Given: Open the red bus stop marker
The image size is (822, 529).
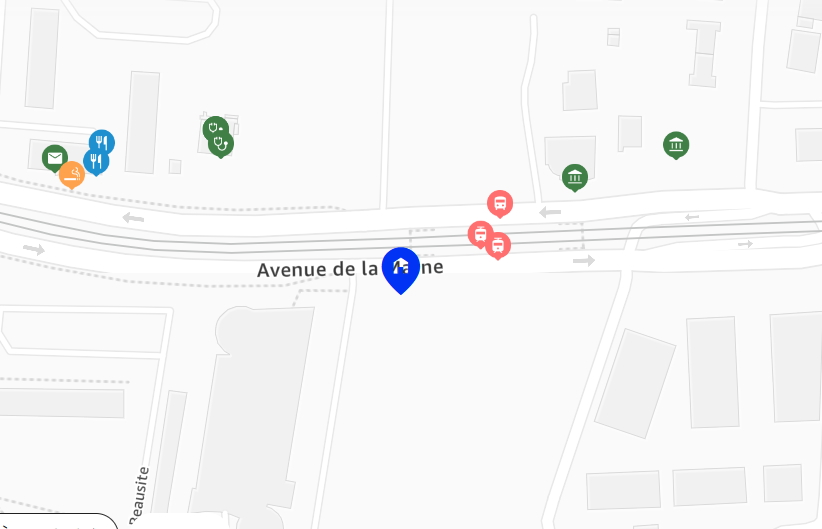Looking at the screenshot, I should point(500,204).
